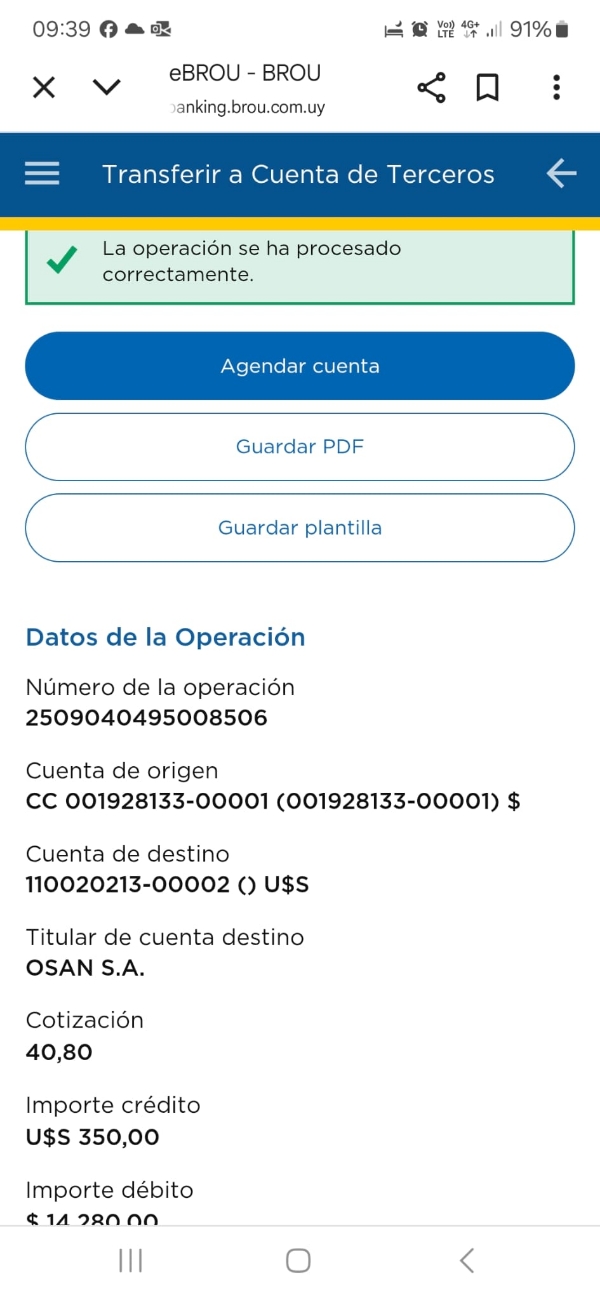Share this eBROU page
Image resolution: width=600 pixels, height=1300 pixels.
(x=431, y=88)
